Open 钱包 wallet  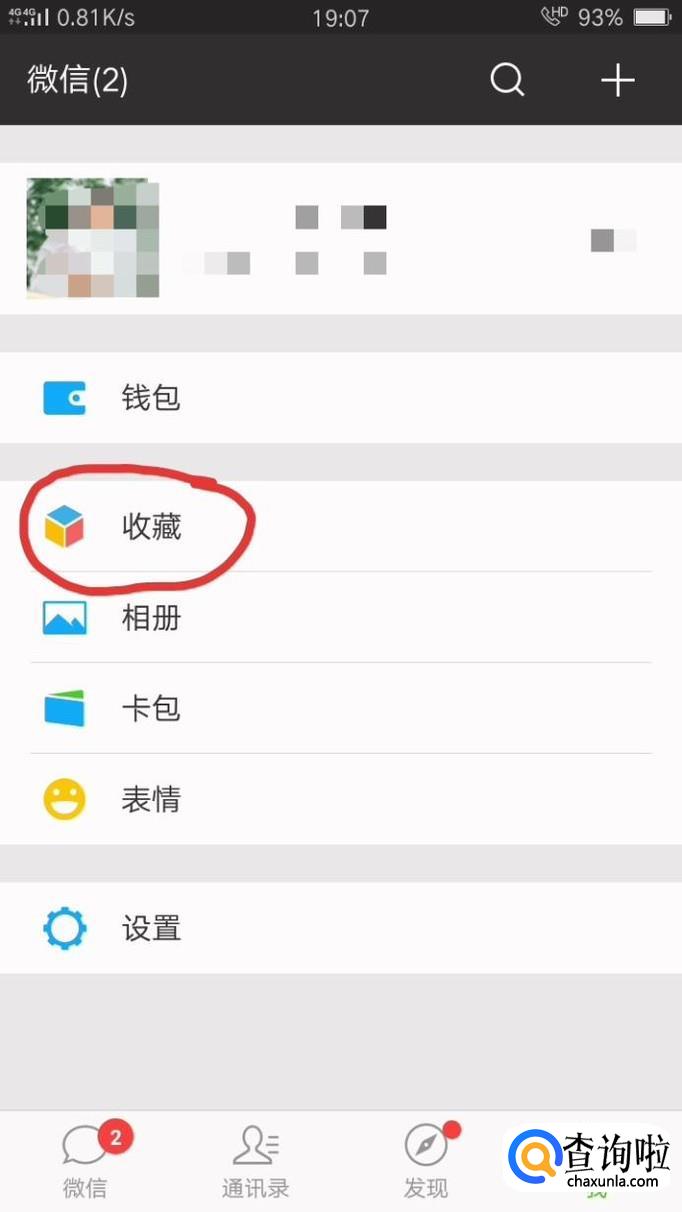pos(340,398)
